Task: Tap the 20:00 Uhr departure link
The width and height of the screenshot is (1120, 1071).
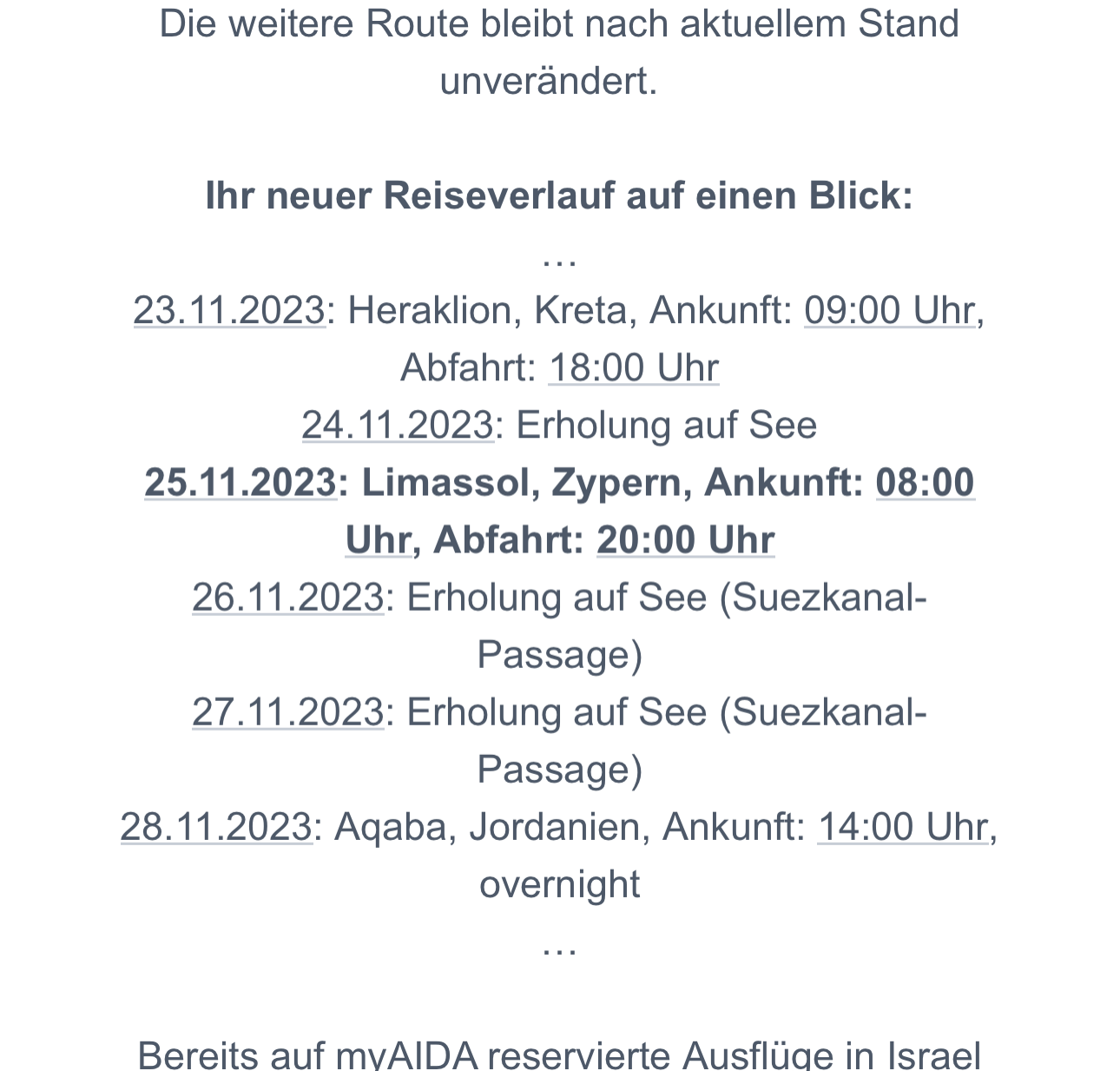Action: click(686, 540)
